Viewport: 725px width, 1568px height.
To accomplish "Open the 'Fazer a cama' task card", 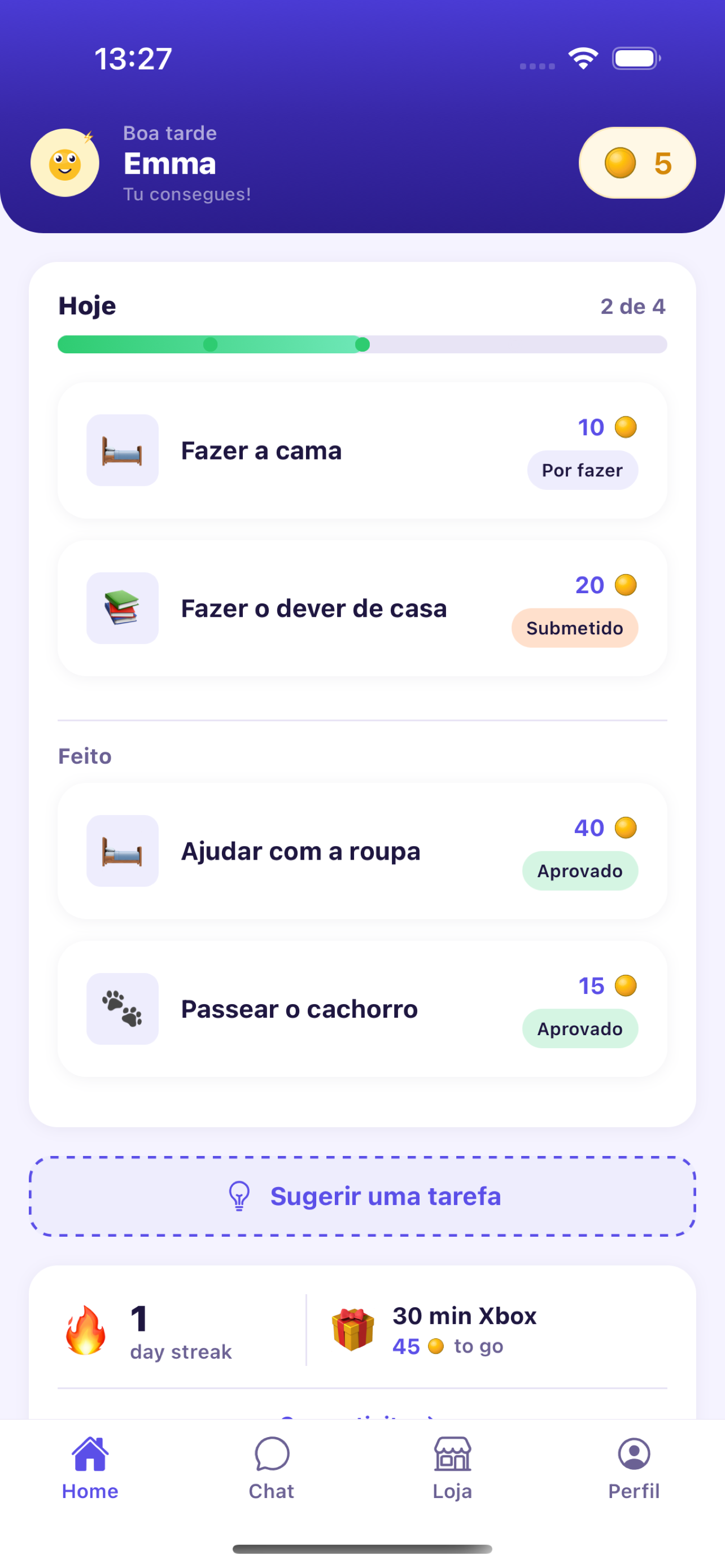I will tap(362, 450).
